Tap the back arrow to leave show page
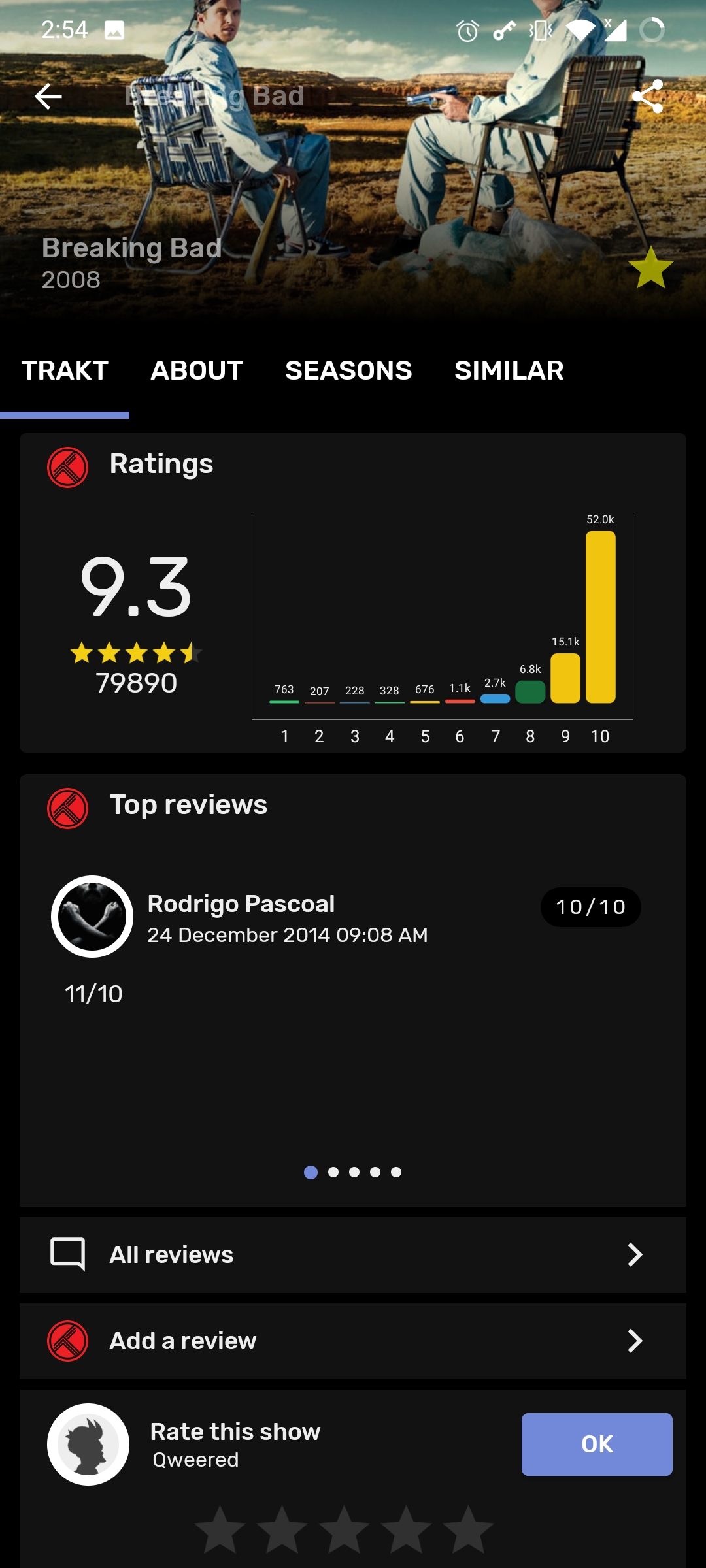This screenshot has height=1568, width=706. pos(46,97)
